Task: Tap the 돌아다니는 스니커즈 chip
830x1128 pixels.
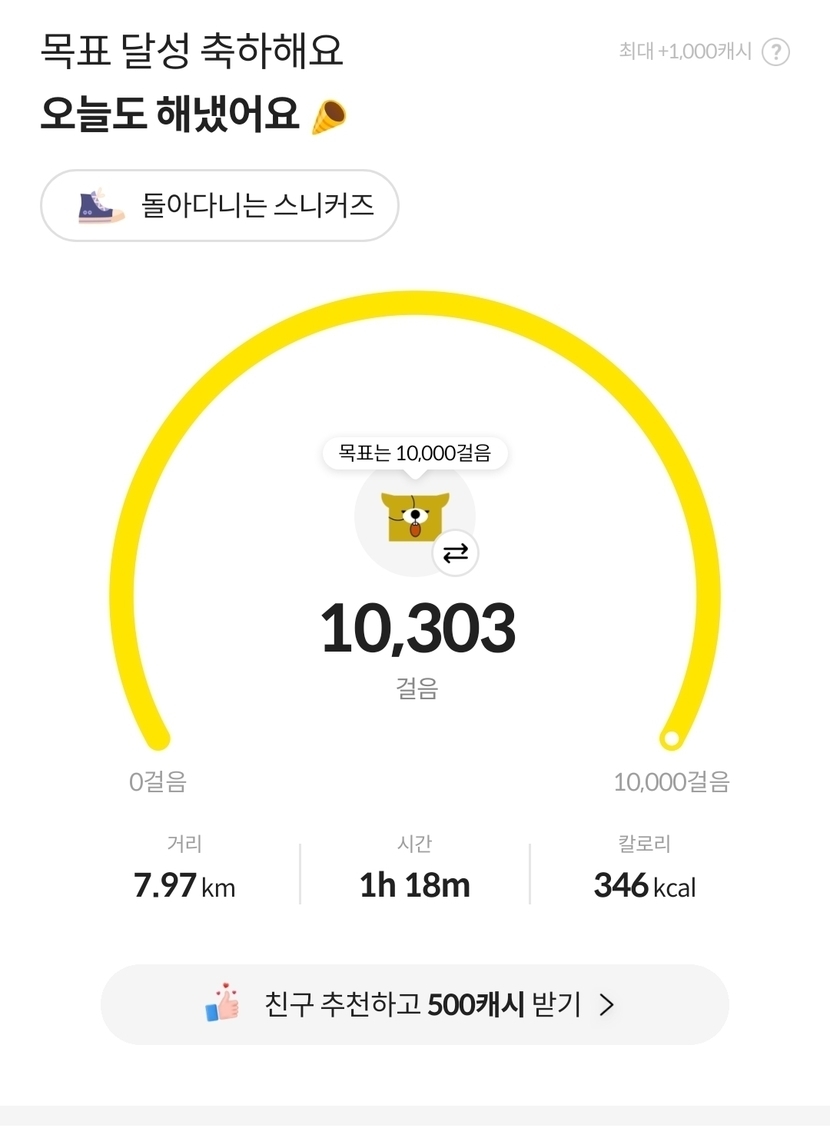Action: click(219, 205)
